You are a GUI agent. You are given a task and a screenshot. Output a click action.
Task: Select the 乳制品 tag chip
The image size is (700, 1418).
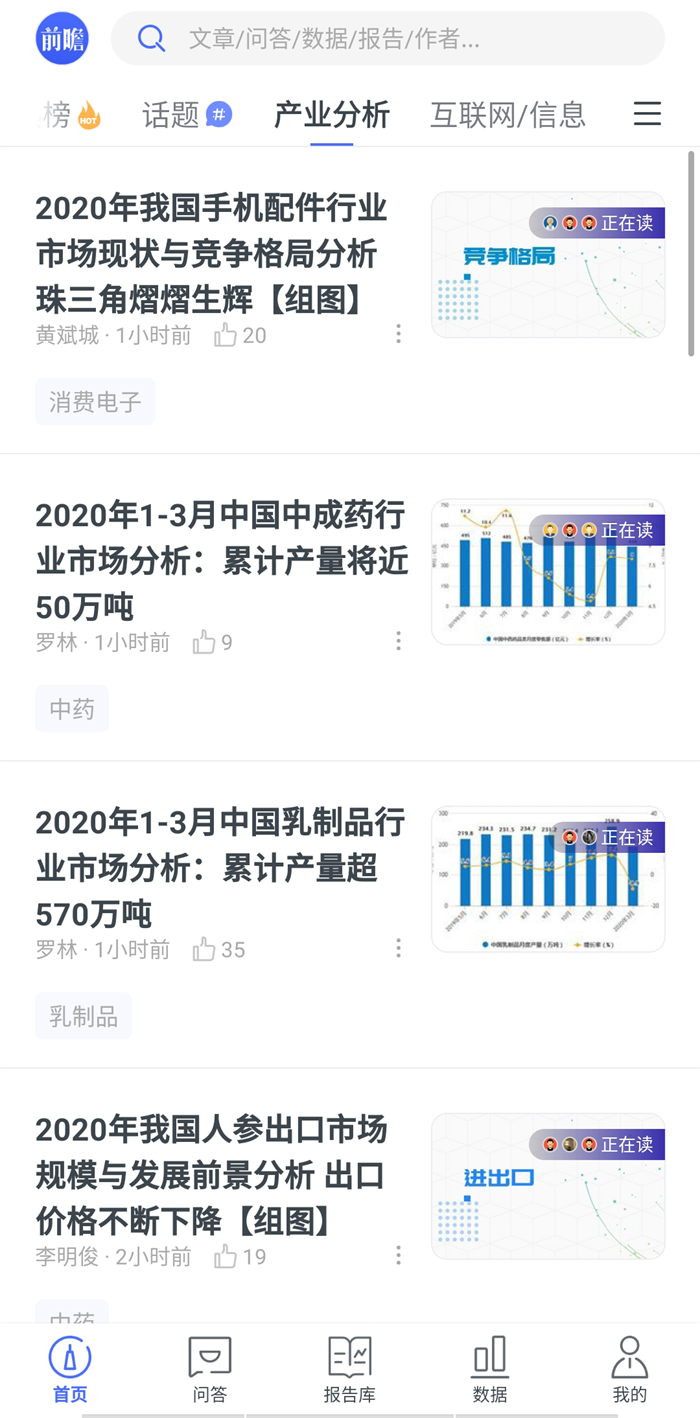[83, 1016]
